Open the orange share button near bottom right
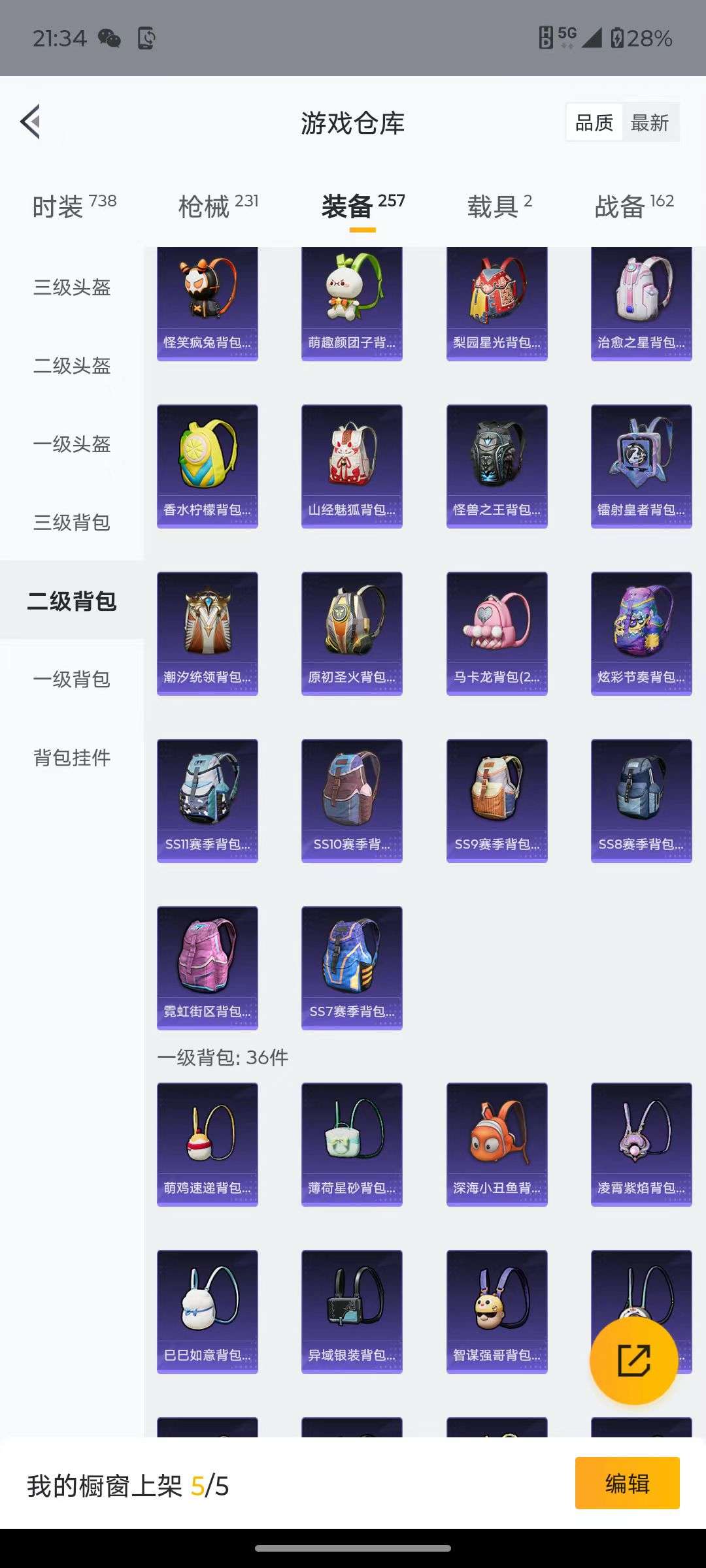The width and height of the screenshot is (706, 1568). click(x=631, y=1361)
